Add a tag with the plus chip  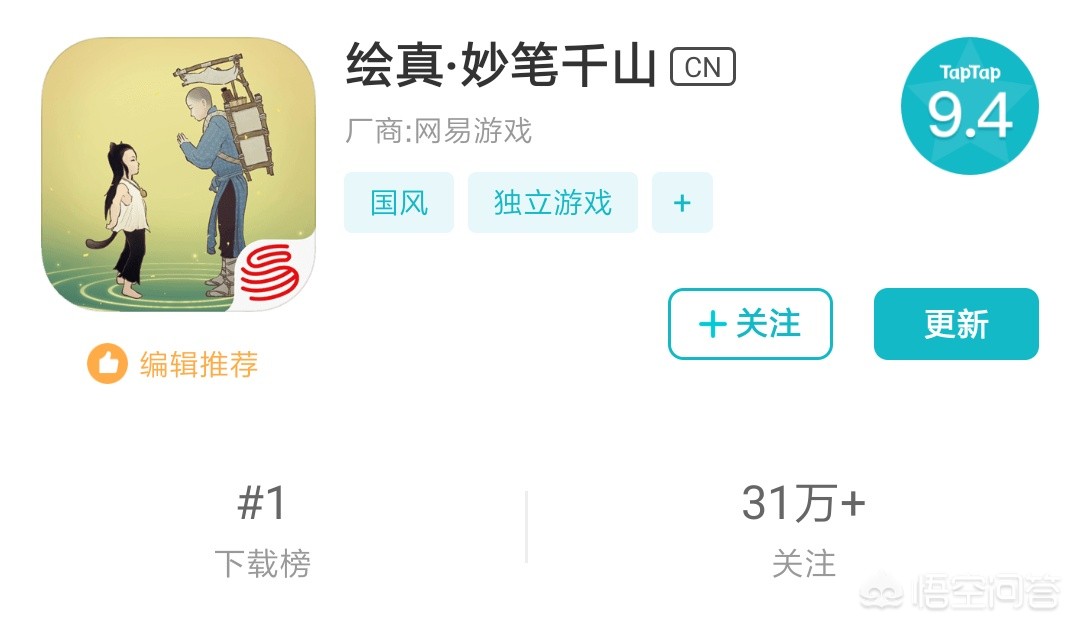[682, 203]
